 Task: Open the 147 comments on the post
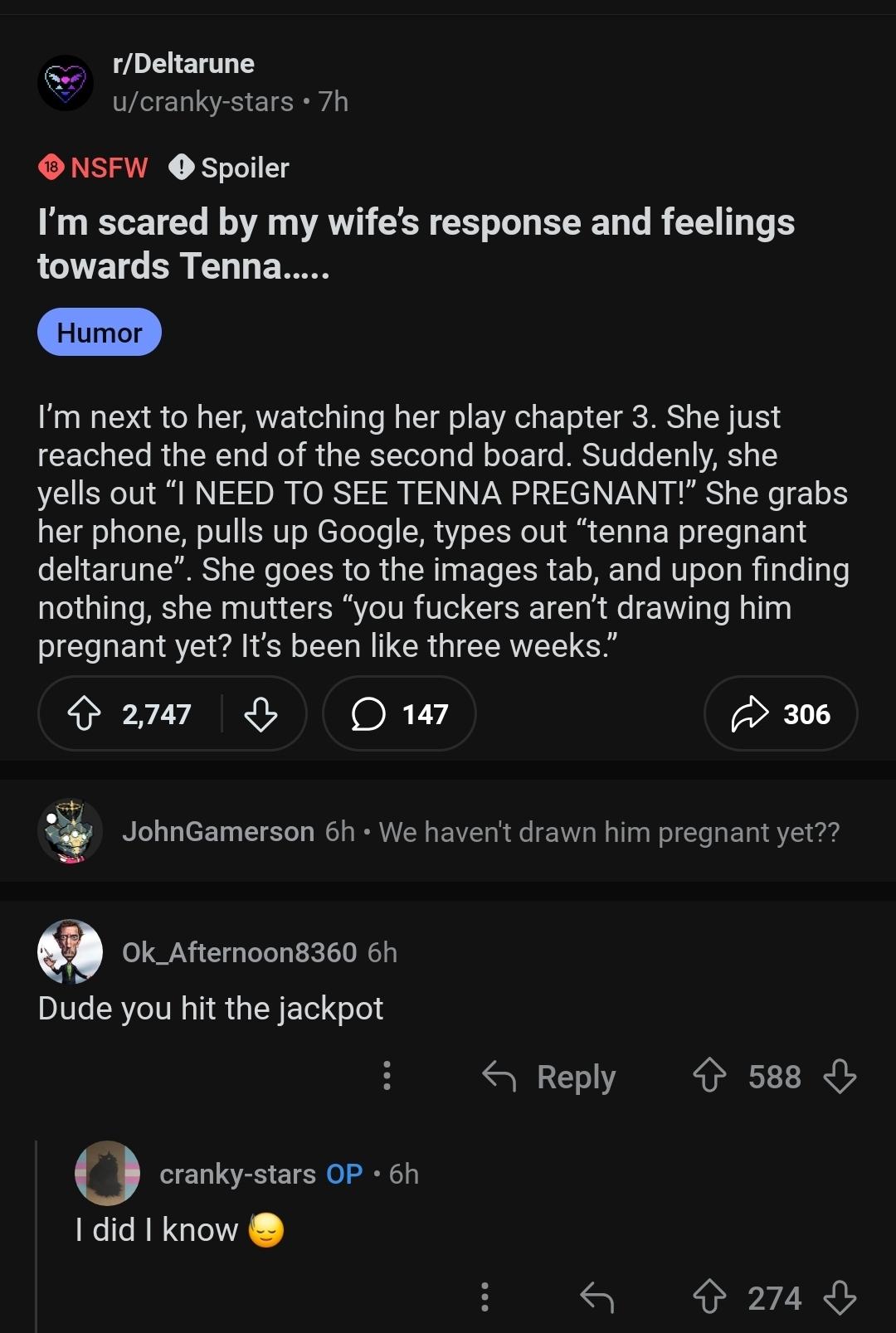(399, 713)
